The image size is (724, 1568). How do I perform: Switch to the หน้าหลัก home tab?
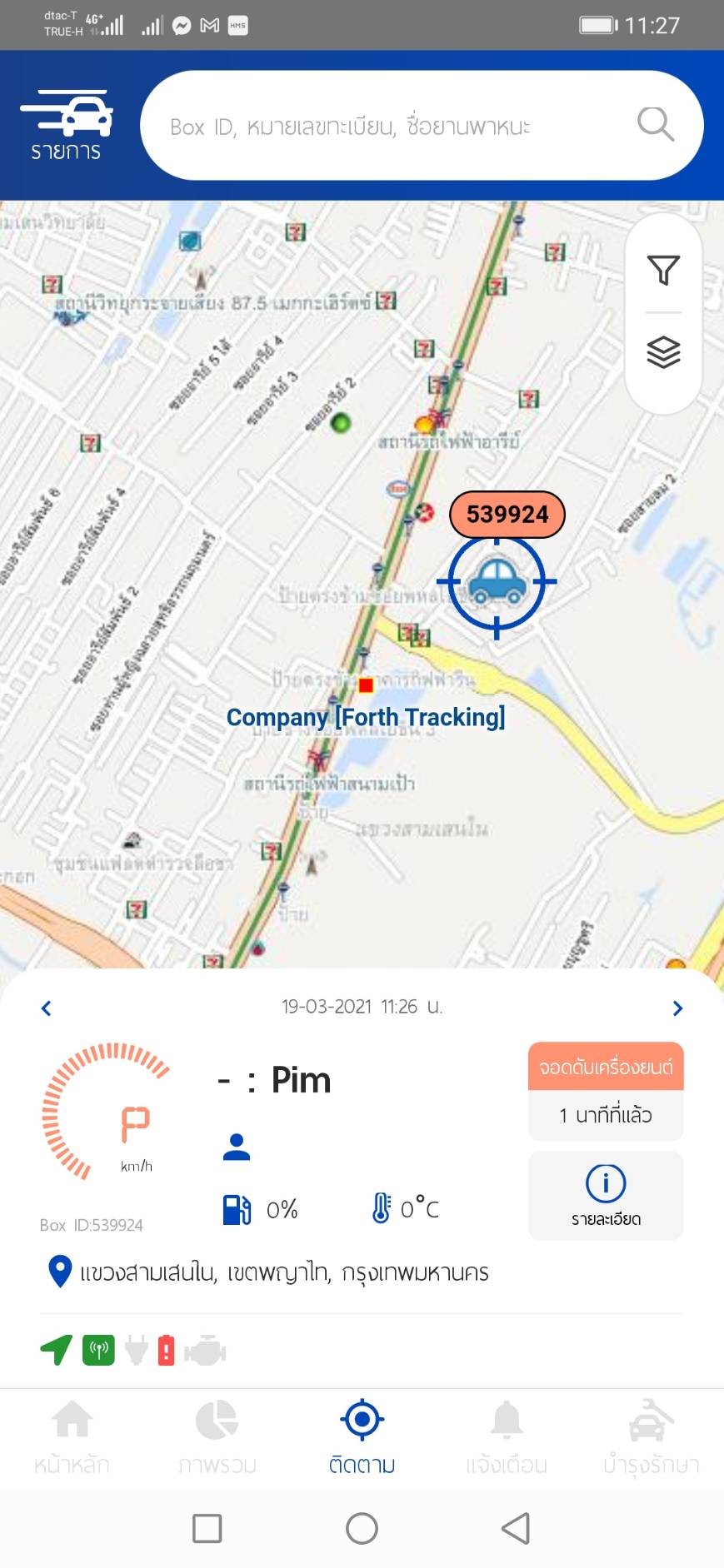pyautogui.click(x=72, y=1437)
